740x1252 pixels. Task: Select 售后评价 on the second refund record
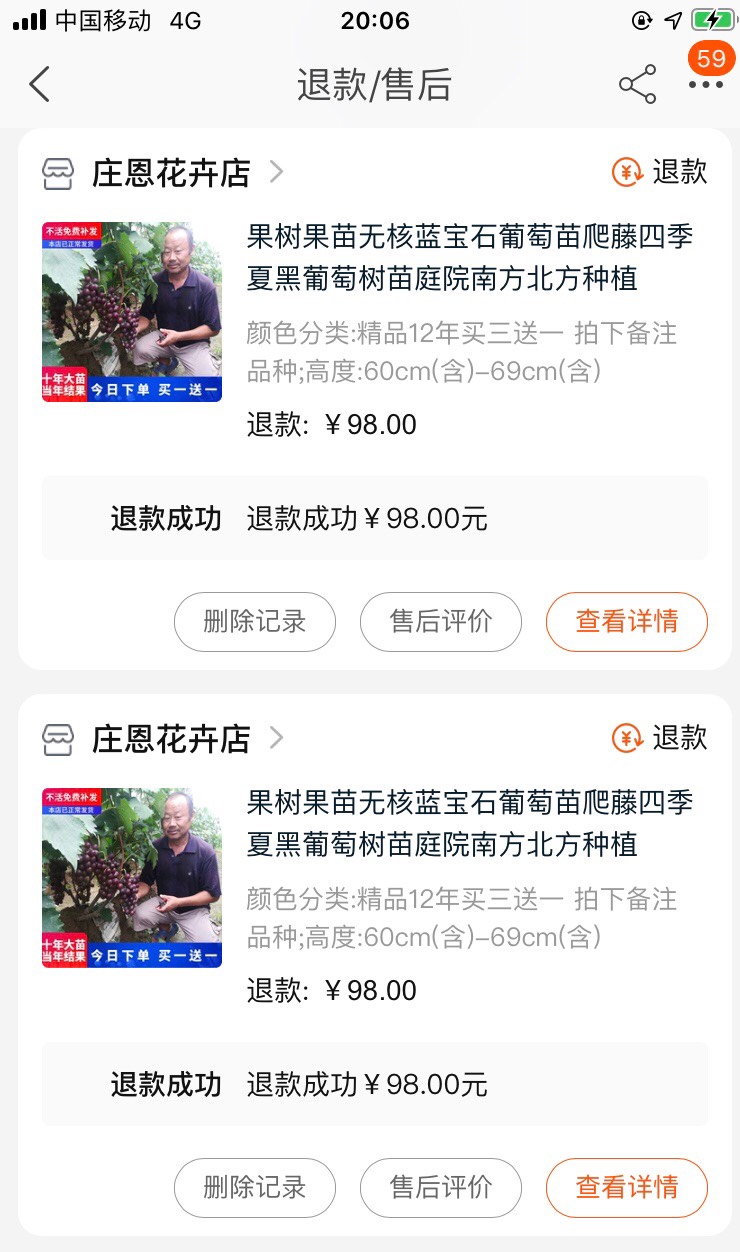tap(441, 1187)
